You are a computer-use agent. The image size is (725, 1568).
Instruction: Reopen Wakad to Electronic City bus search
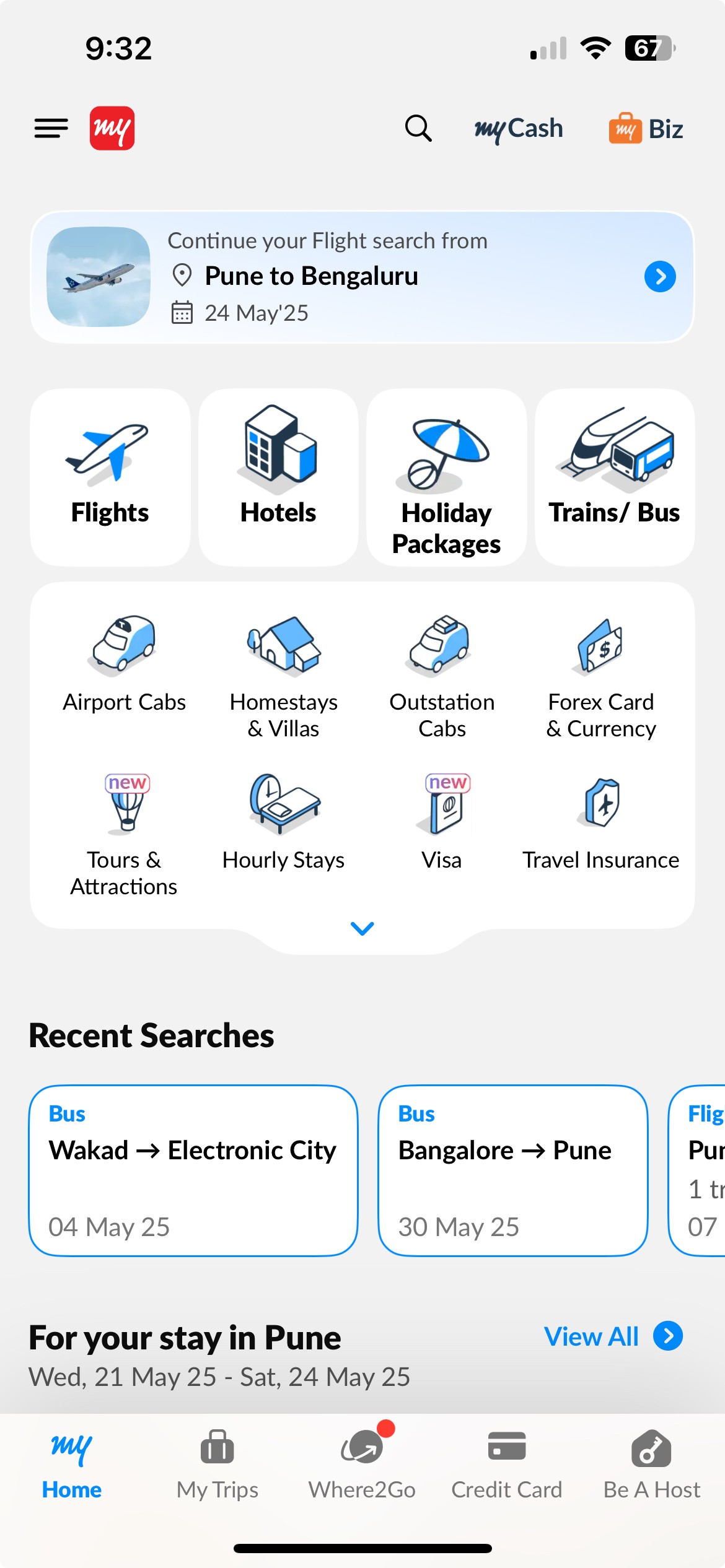point(193,1170)
